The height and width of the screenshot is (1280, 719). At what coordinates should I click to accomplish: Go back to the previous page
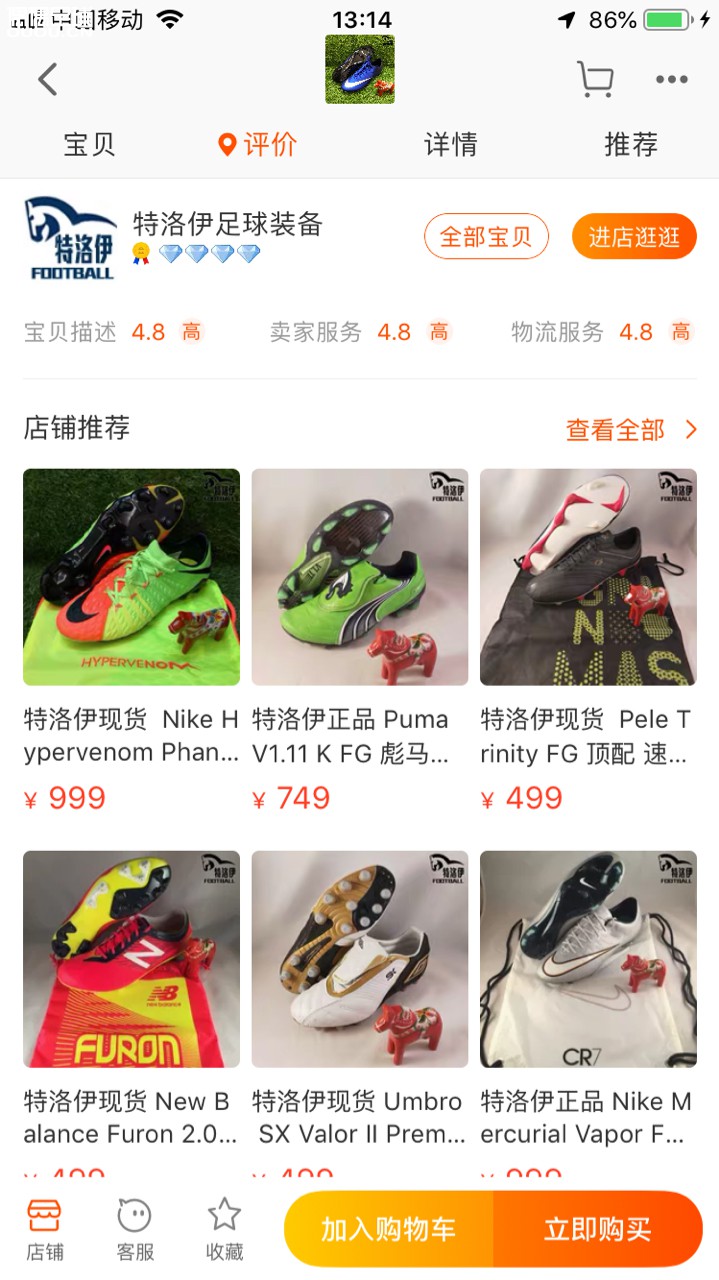coord(47,80)
